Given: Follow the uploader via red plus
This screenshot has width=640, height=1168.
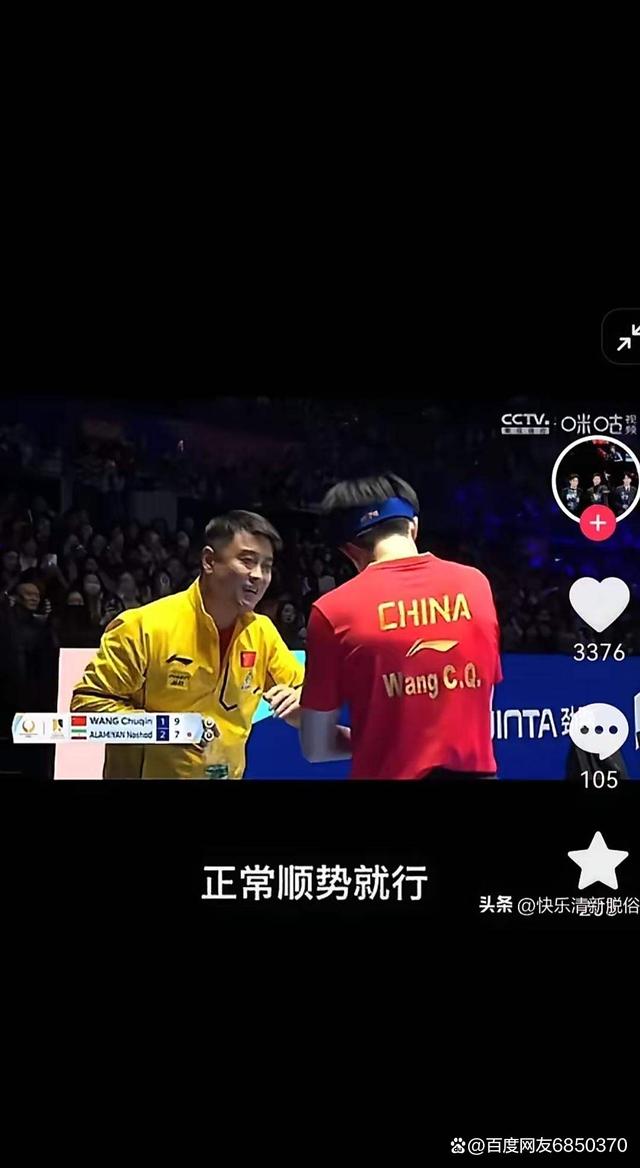Looking at the screenshot, I should coord(598,523).
